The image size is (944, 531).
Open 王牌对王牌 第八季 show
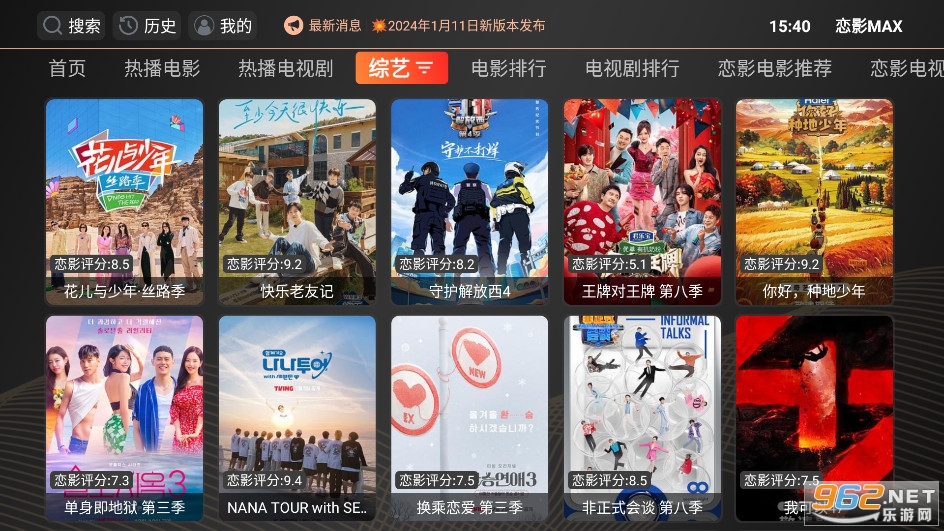[x=642, y=200]
